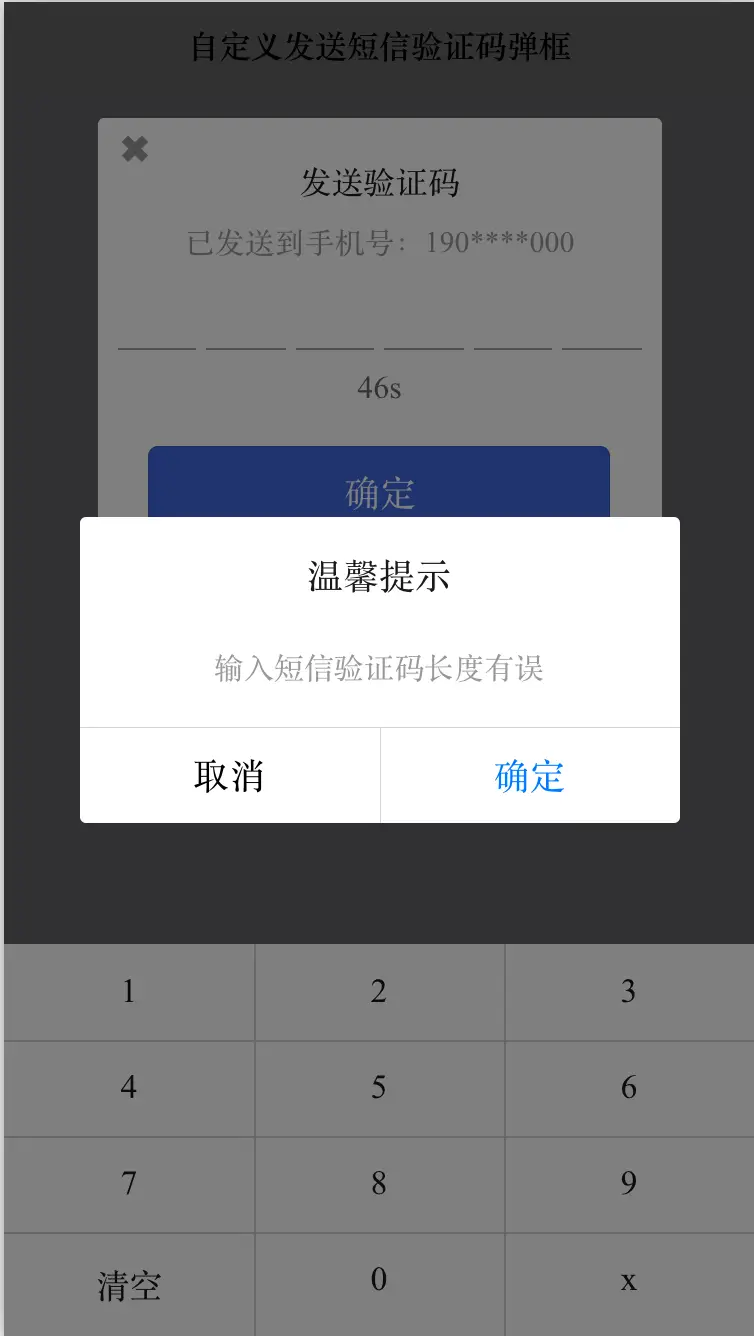Enter digit 1 on the keypad

pos(129,992)
